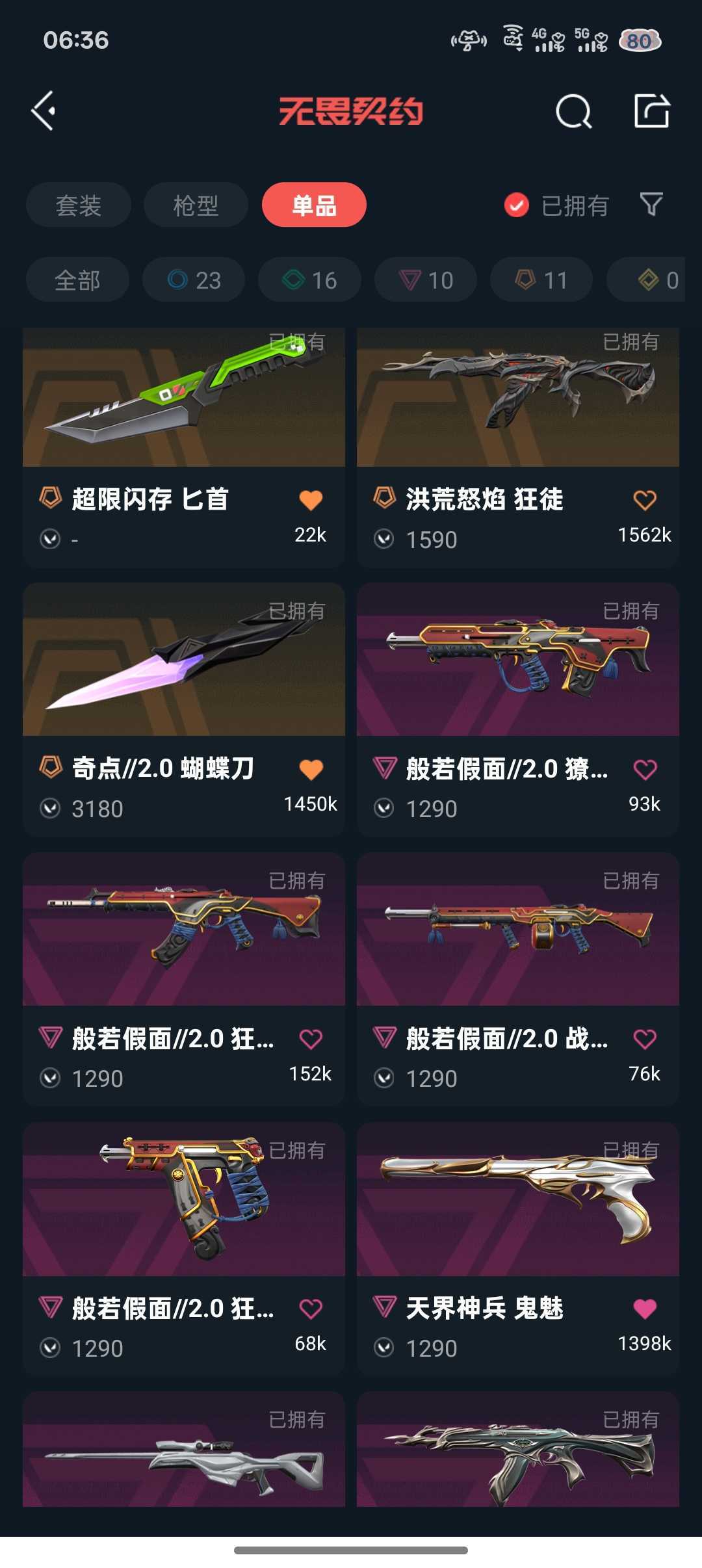Filter by the blue tier chip 23

tap(194, 280)
